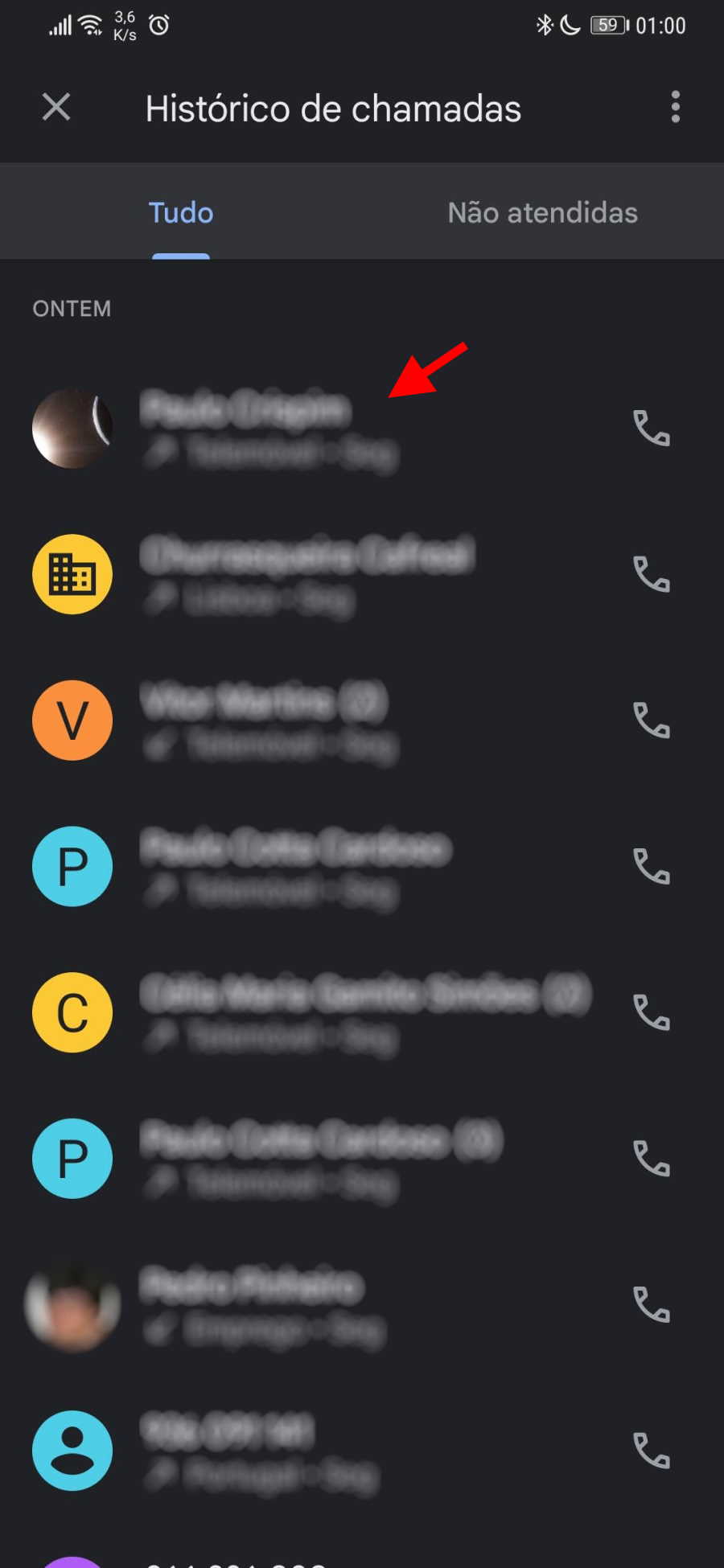Call the contact with the orange V avatar

[652, 720]
